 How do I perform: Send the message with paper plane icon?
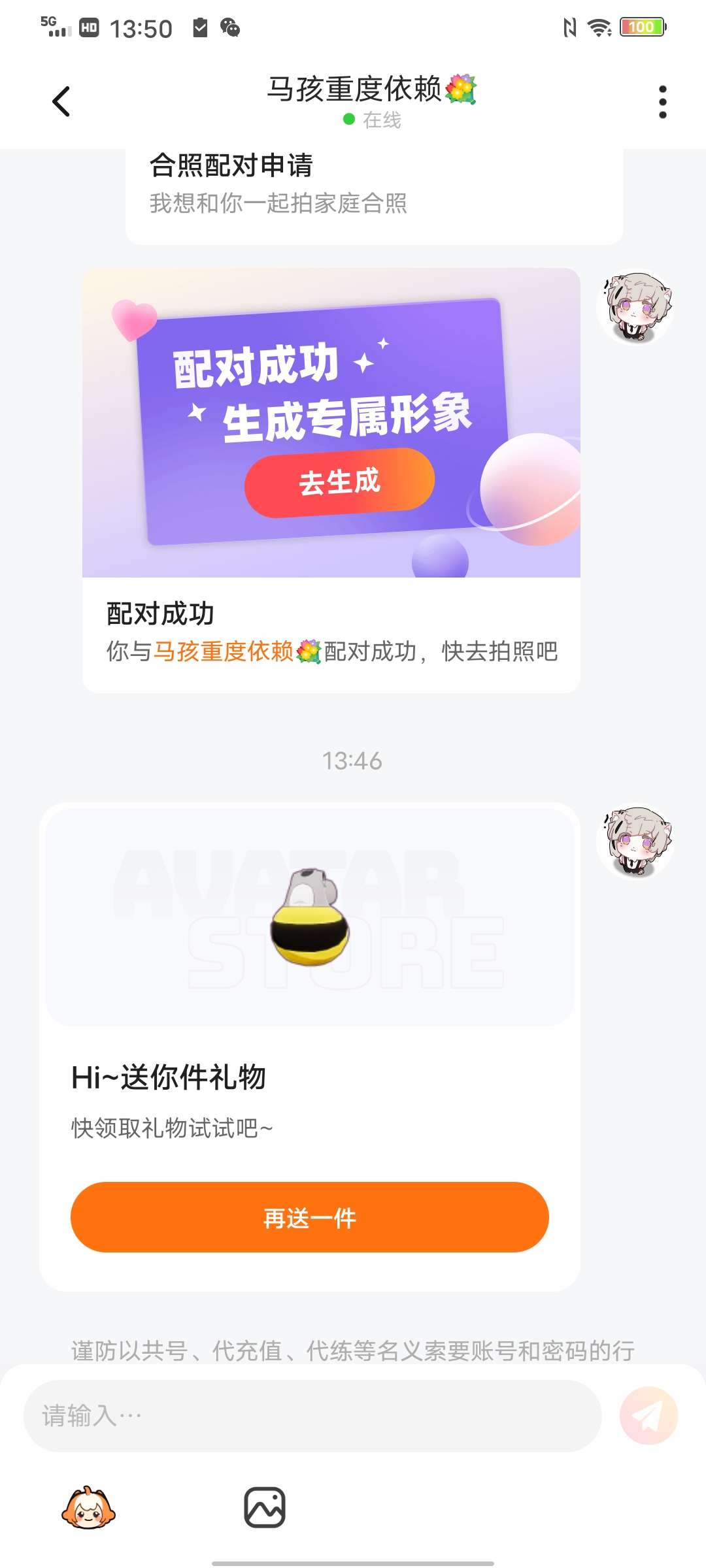tap(648, 1416)
